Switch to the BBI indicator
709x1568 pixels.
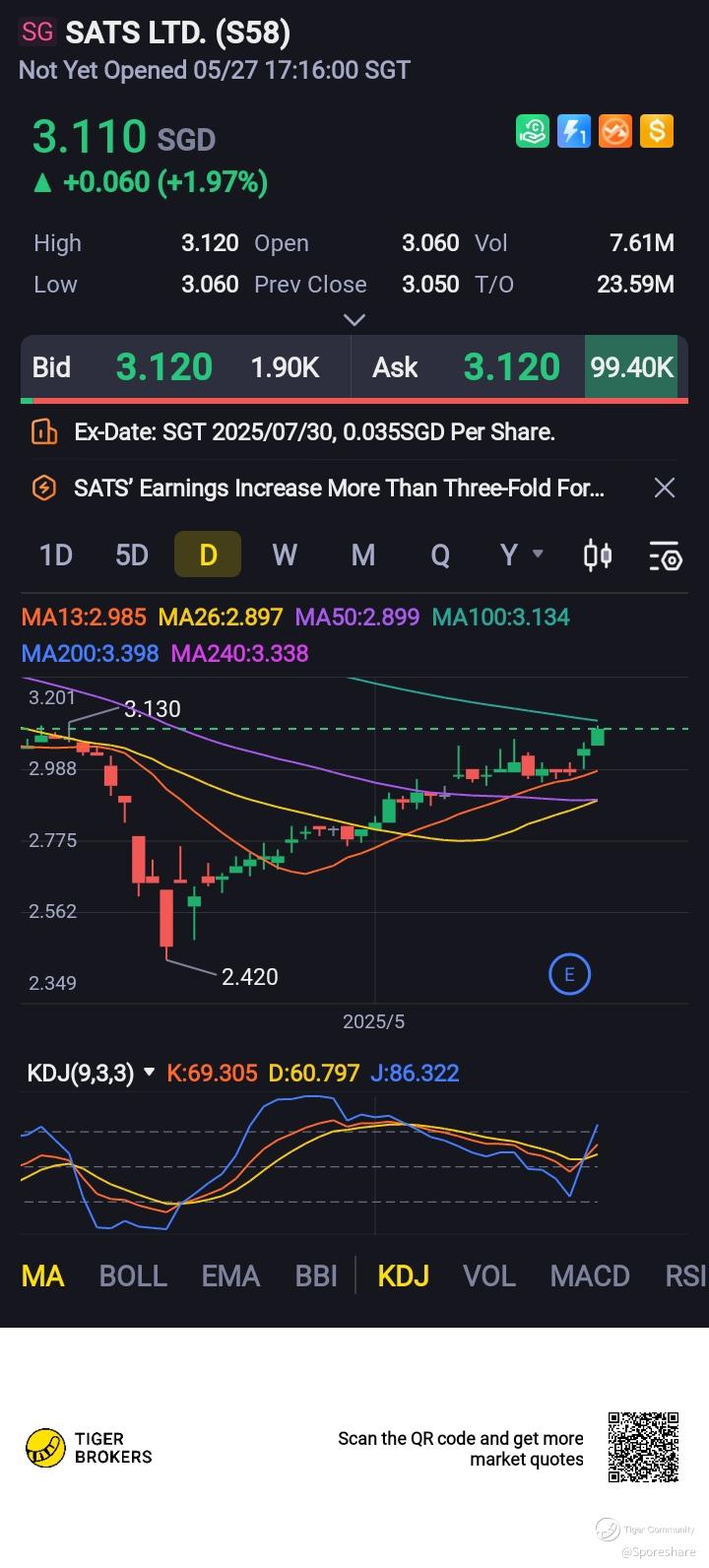click(316, 1276)
